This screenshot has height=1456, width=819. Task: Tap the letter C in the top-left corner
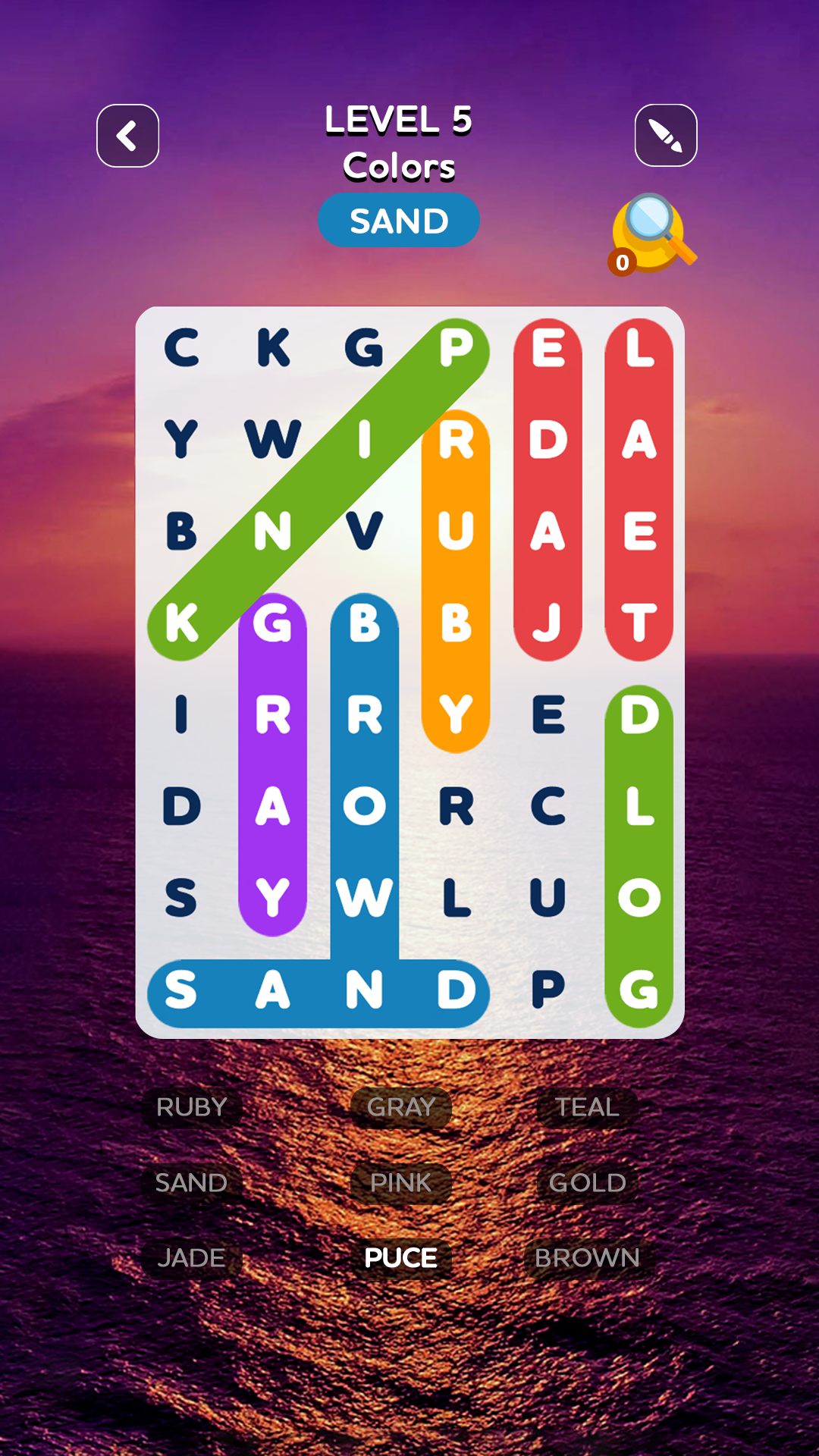(x=182, y=348)
